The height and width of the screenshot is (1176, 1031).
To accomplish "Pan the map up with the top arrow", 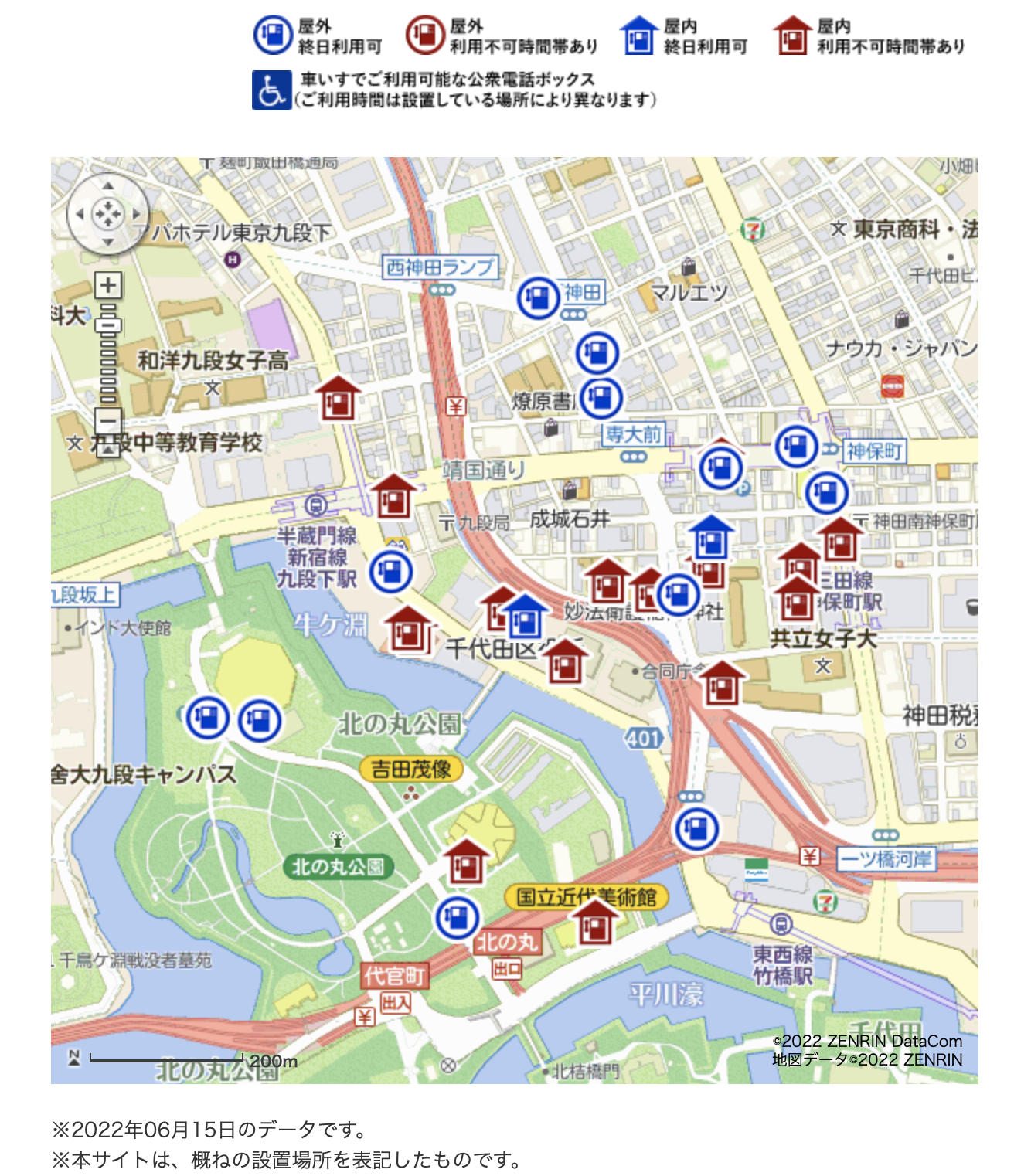I will (108, 186).
